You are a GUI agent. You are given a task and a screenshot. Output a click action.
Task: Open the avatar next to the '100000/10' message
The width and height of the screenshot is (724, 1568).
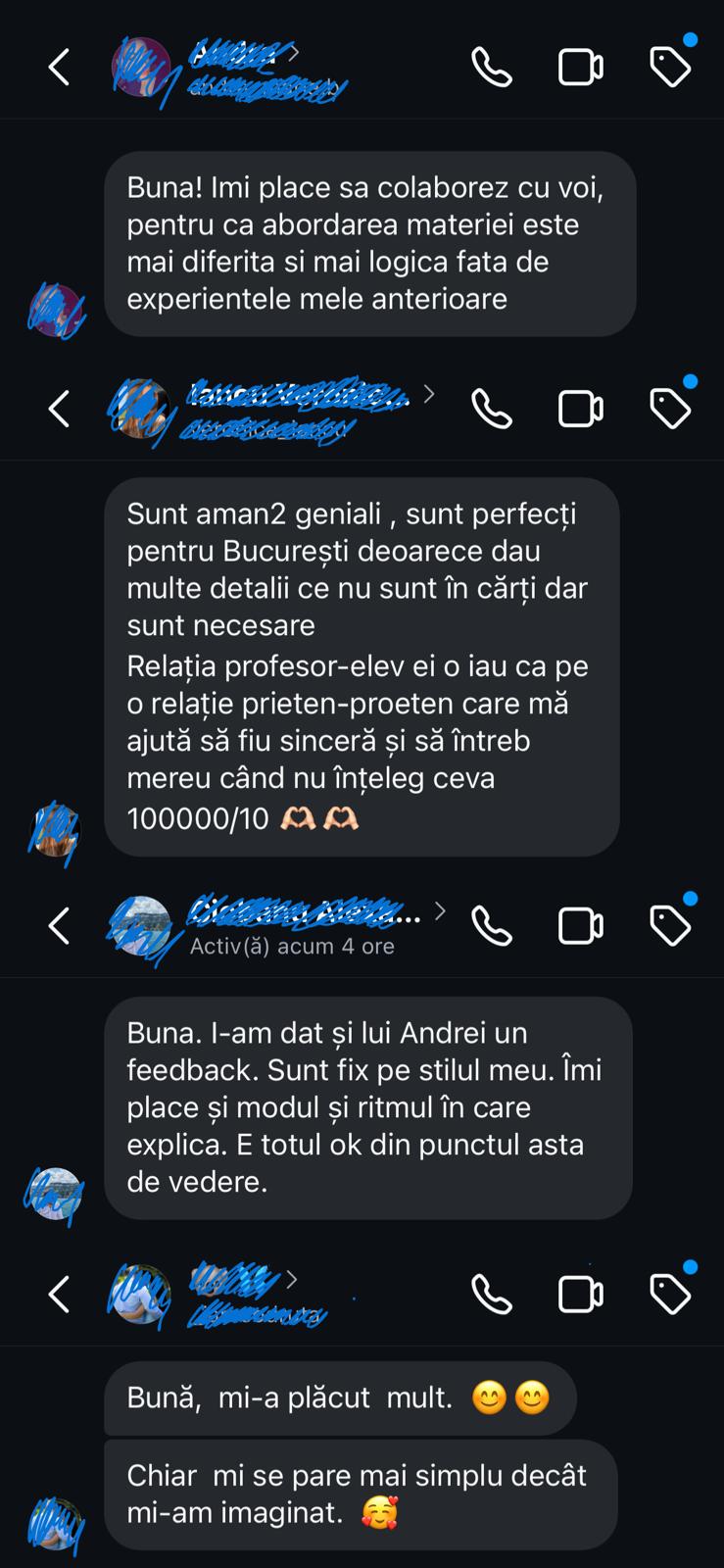[x=54, y=828]
